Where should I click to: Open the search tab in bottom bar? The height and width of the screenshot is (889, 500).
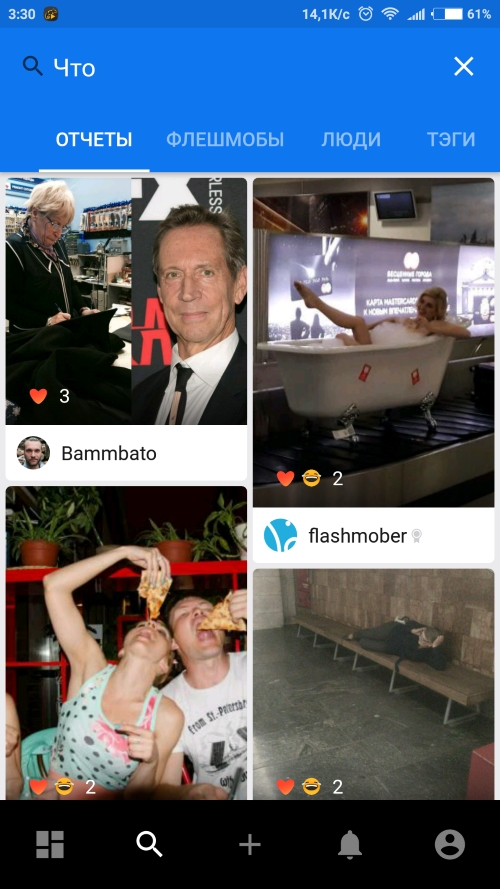(150, 845)
